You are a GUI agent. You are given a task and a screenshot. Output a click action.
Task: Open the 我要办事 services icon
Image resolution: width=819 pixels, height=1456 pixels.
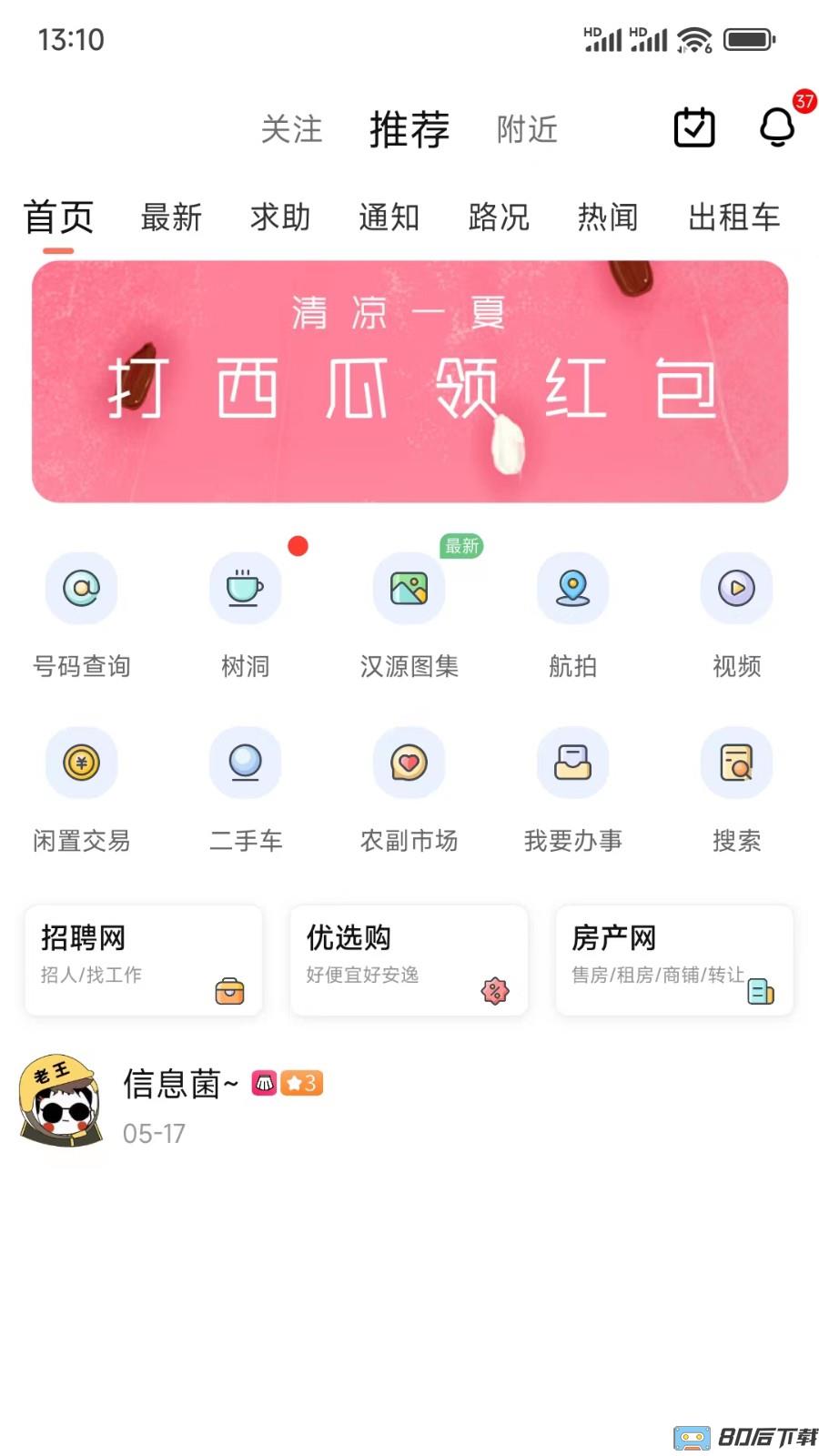[572, 763]
